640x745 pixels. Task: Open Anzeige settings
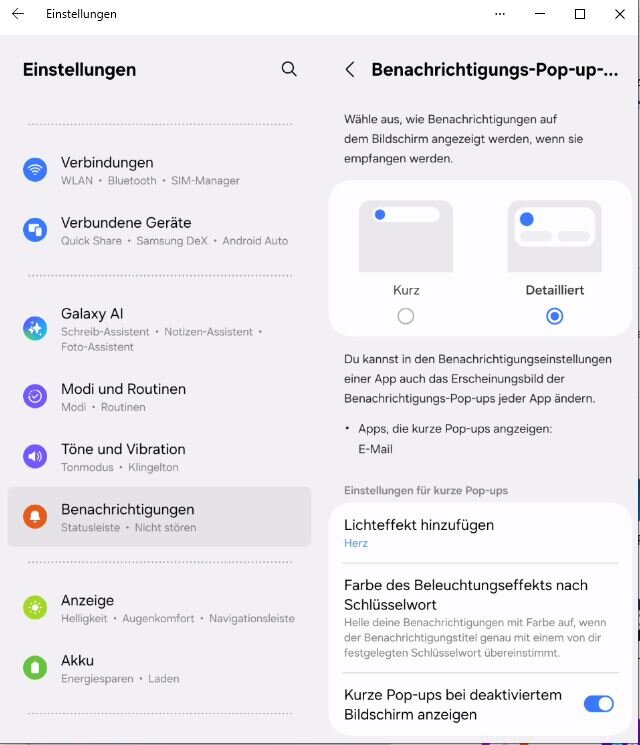tap(160, 607)
